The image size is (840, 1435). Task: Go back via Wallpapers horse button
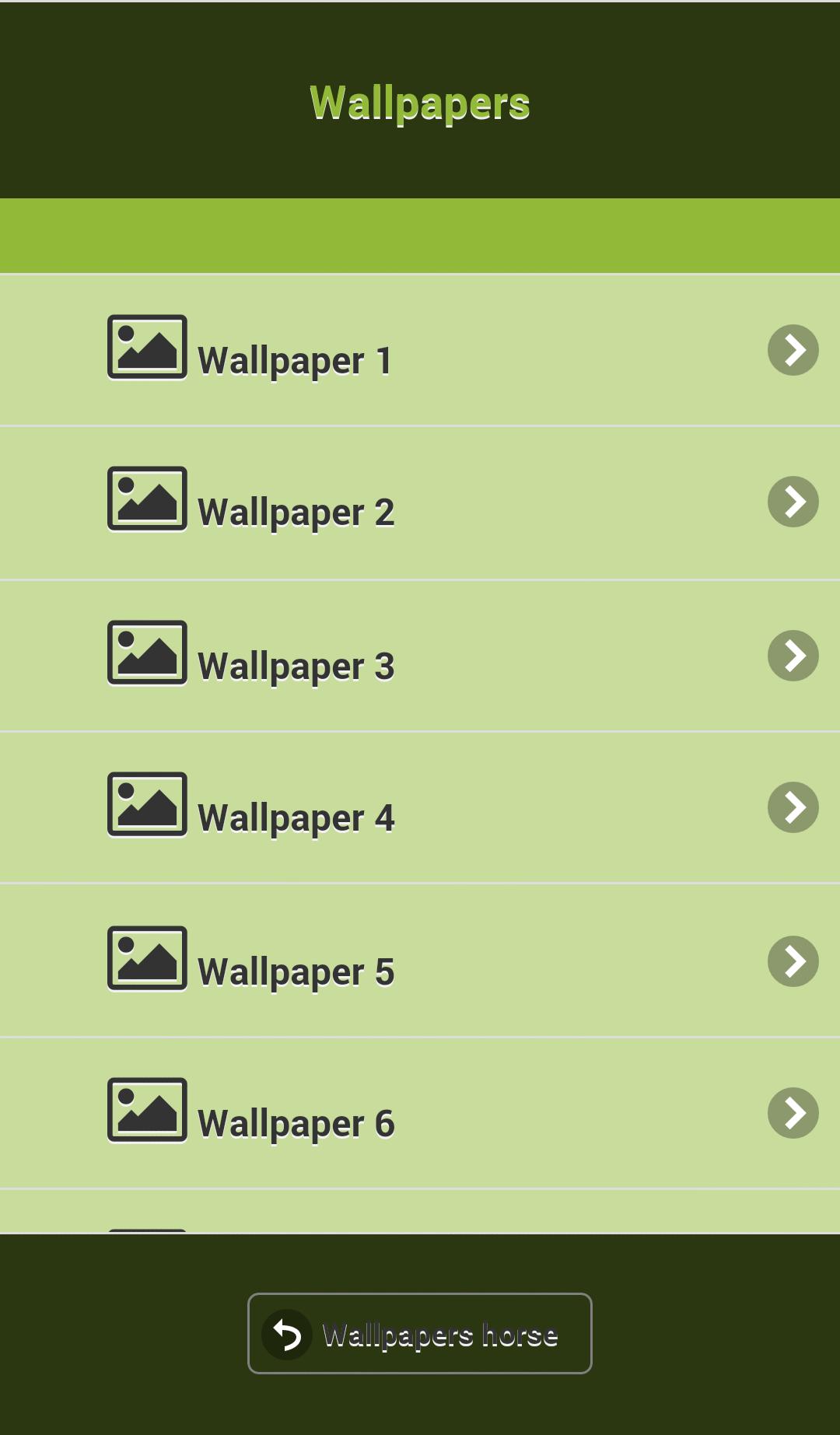(x=420, y=1333)
